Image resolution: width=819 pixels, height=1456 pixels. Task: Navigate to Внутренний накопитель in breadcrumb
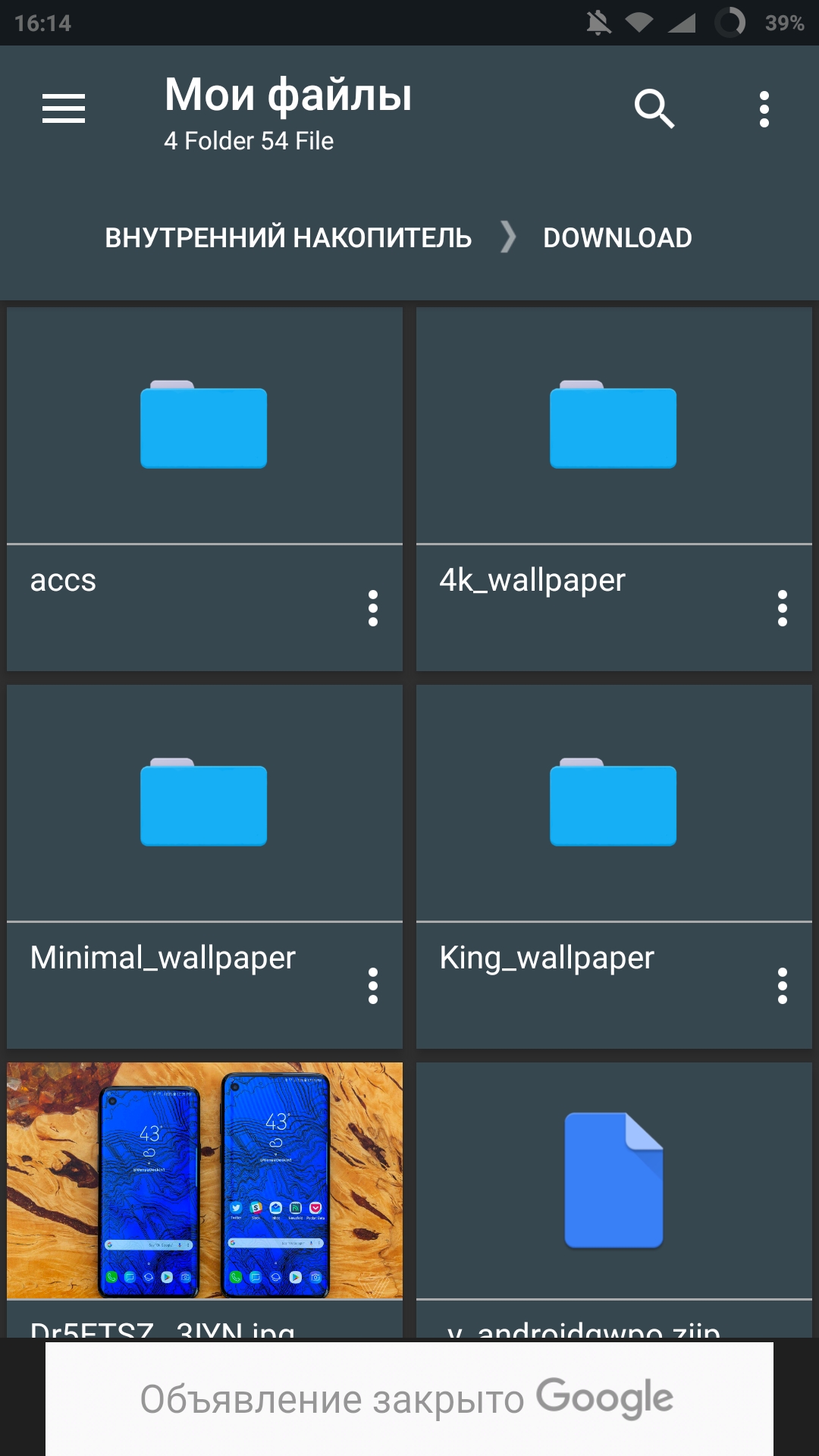pyautogui.click(x=288, y=237)
